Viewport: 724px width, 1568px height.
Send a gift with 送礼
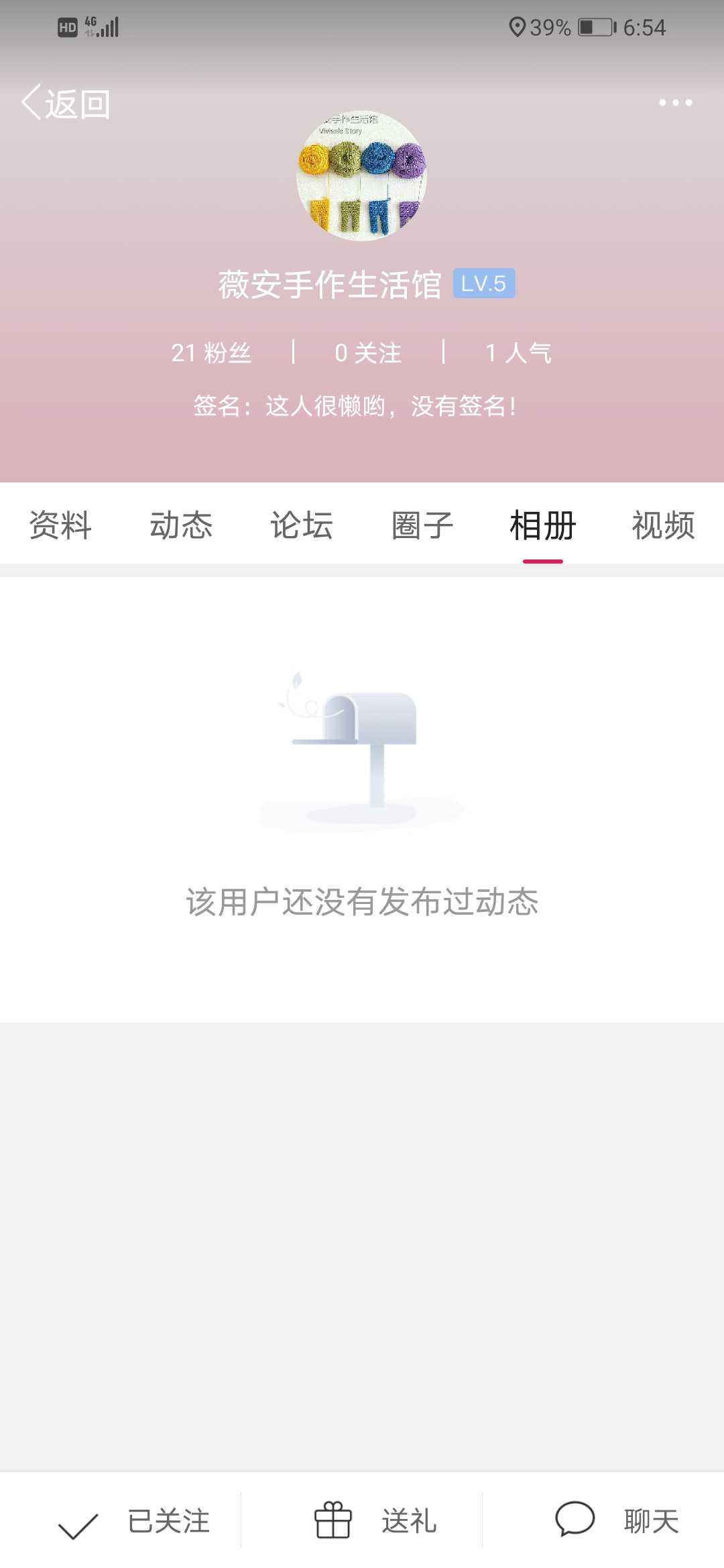375,1520
